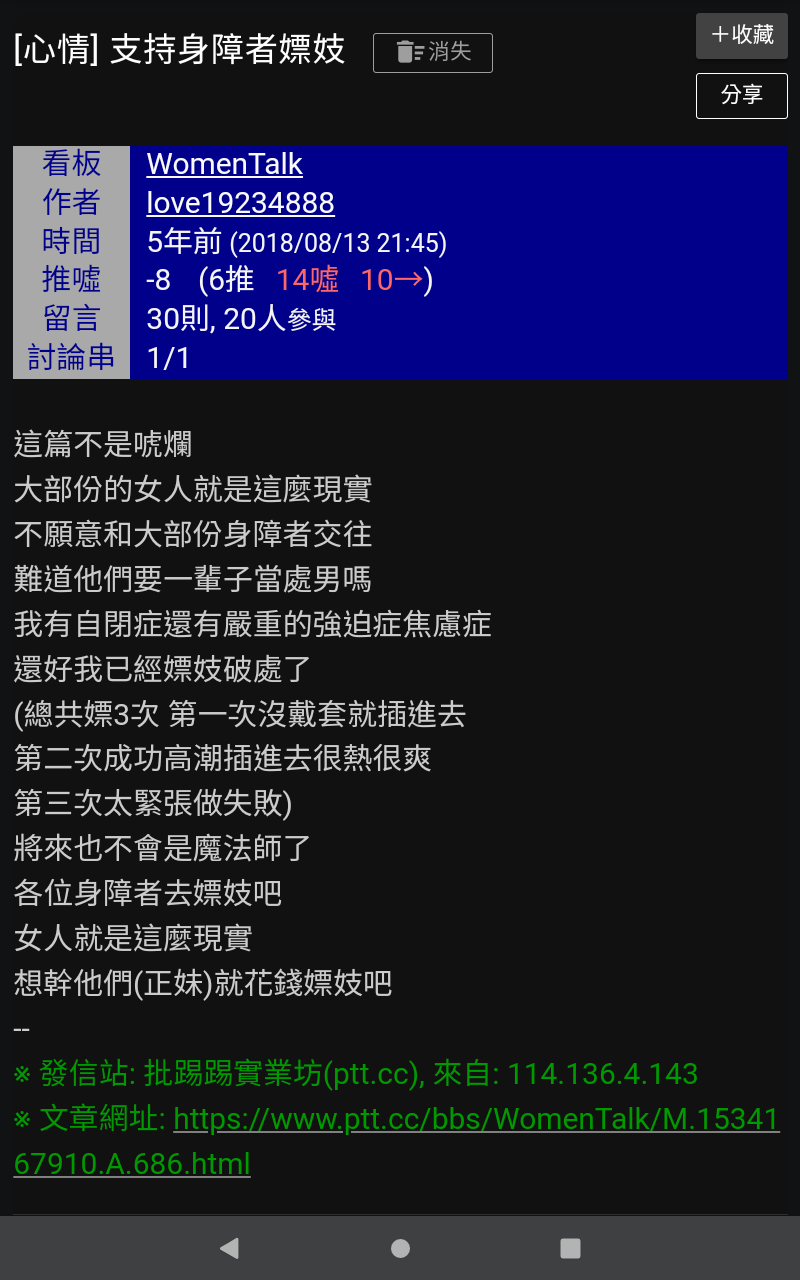Open the WomenTalk board link
Image resolution: width=800 pixels, height=1280 pixels.
(x=224, y=164)
